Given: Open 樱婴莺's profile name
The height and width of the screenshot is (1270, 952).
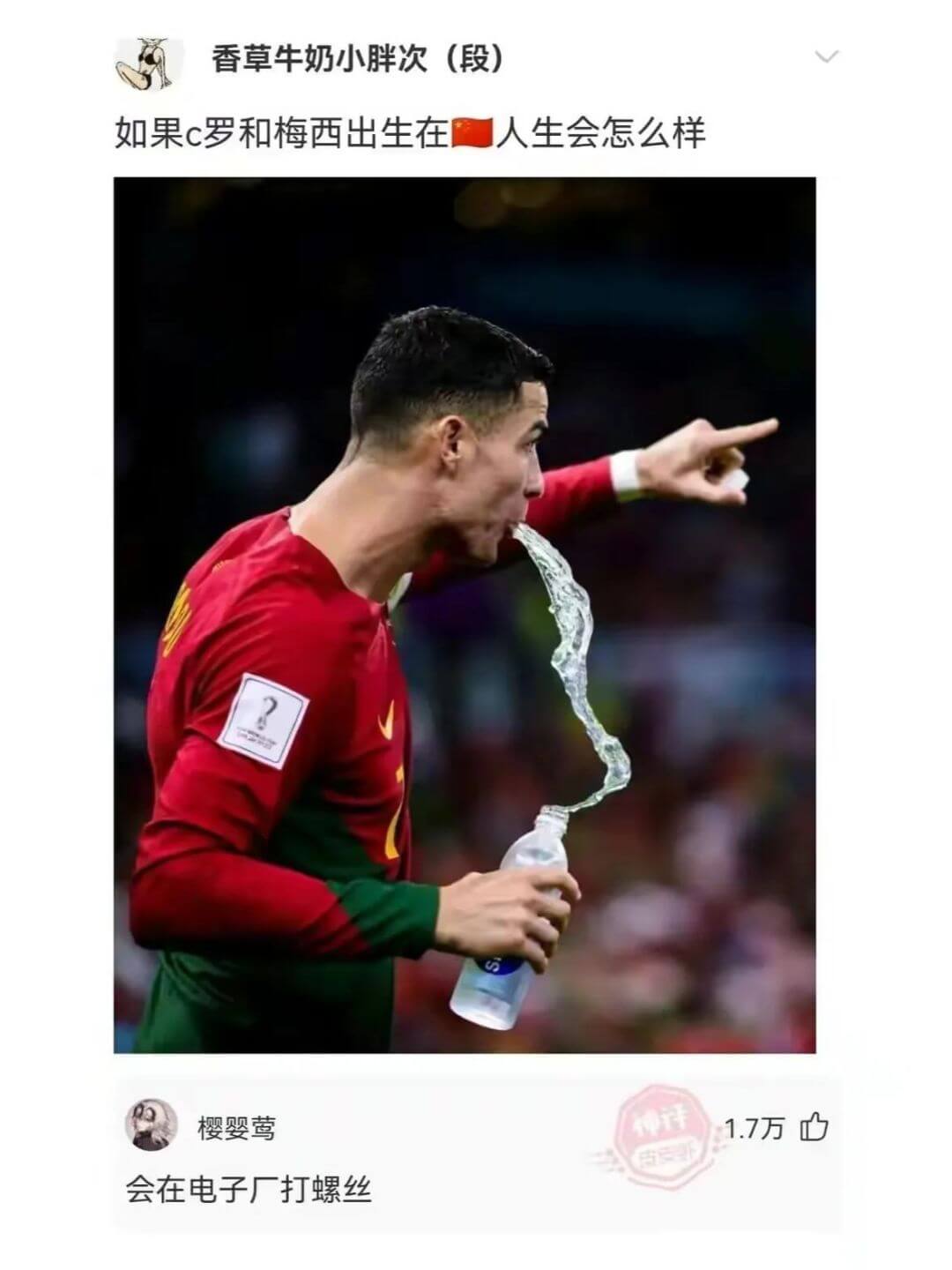Looking at the screenshot, I should pyautogui.click(x=236, y=1128).
